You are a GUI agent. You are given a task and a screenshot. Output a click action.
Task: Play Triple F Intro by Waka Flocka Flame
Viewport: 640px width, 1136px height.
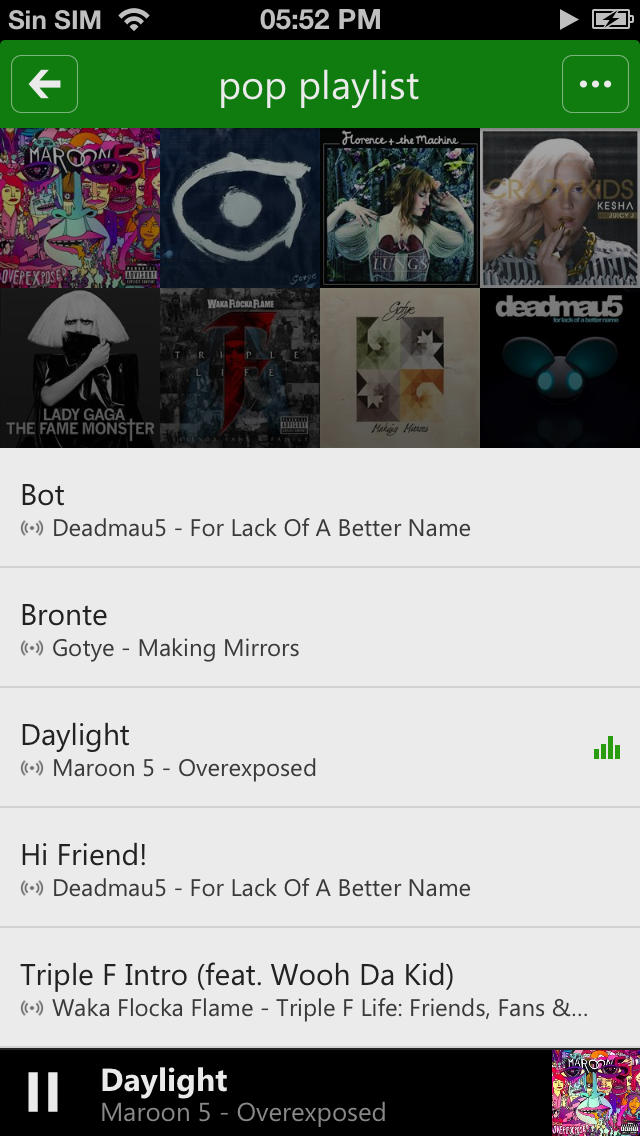(320, 987)
